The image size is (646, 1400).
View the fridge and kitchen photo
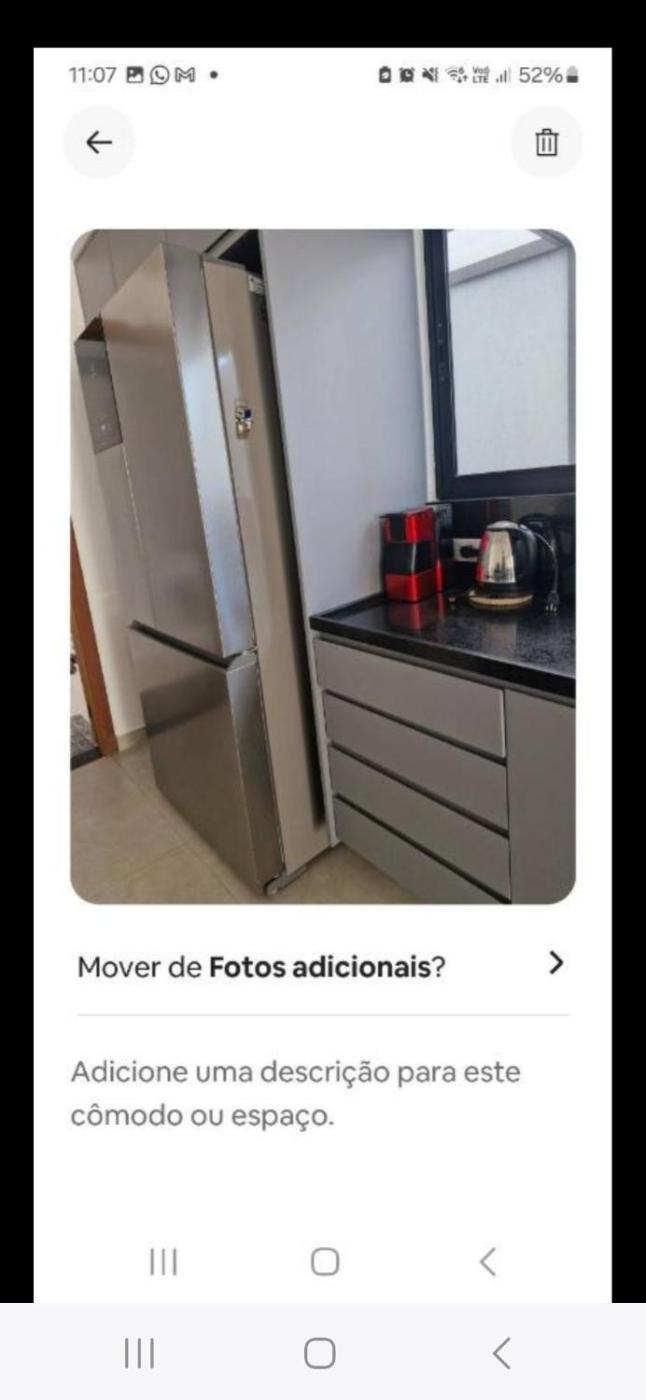pyautogui.click(x=322, y=566)
